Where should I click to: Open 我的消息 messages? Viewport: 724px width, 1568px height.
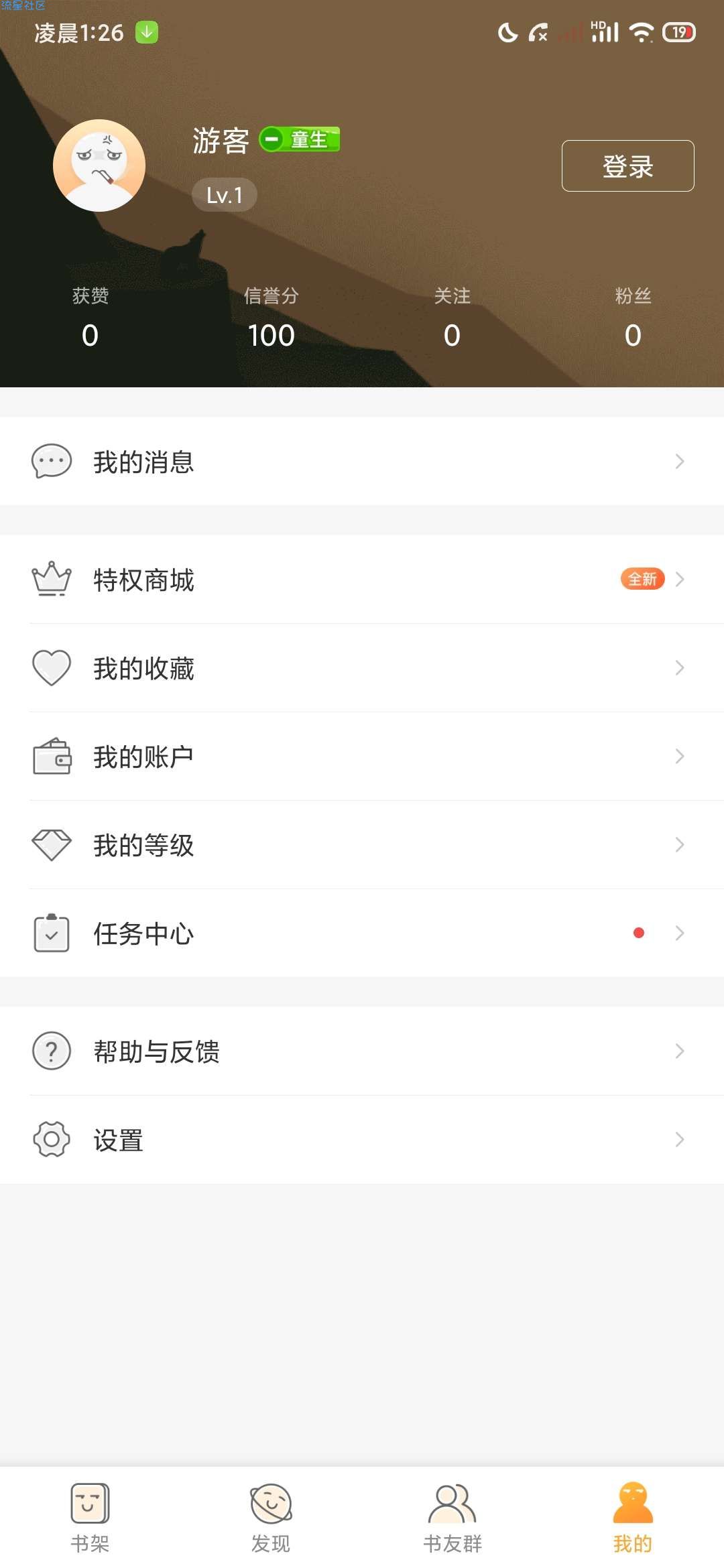tap(362, 461)
